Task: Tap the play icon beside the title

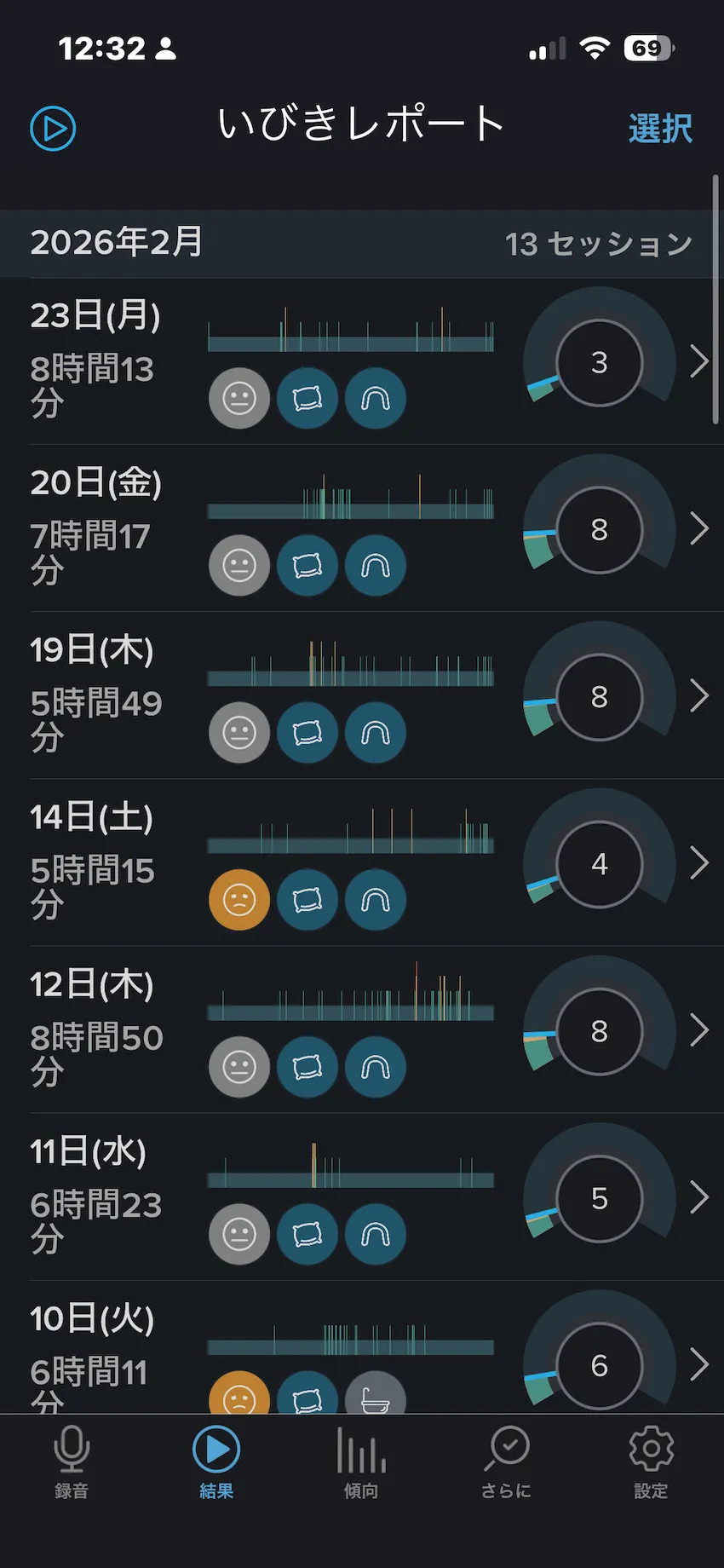Action: tap(53, 129)
